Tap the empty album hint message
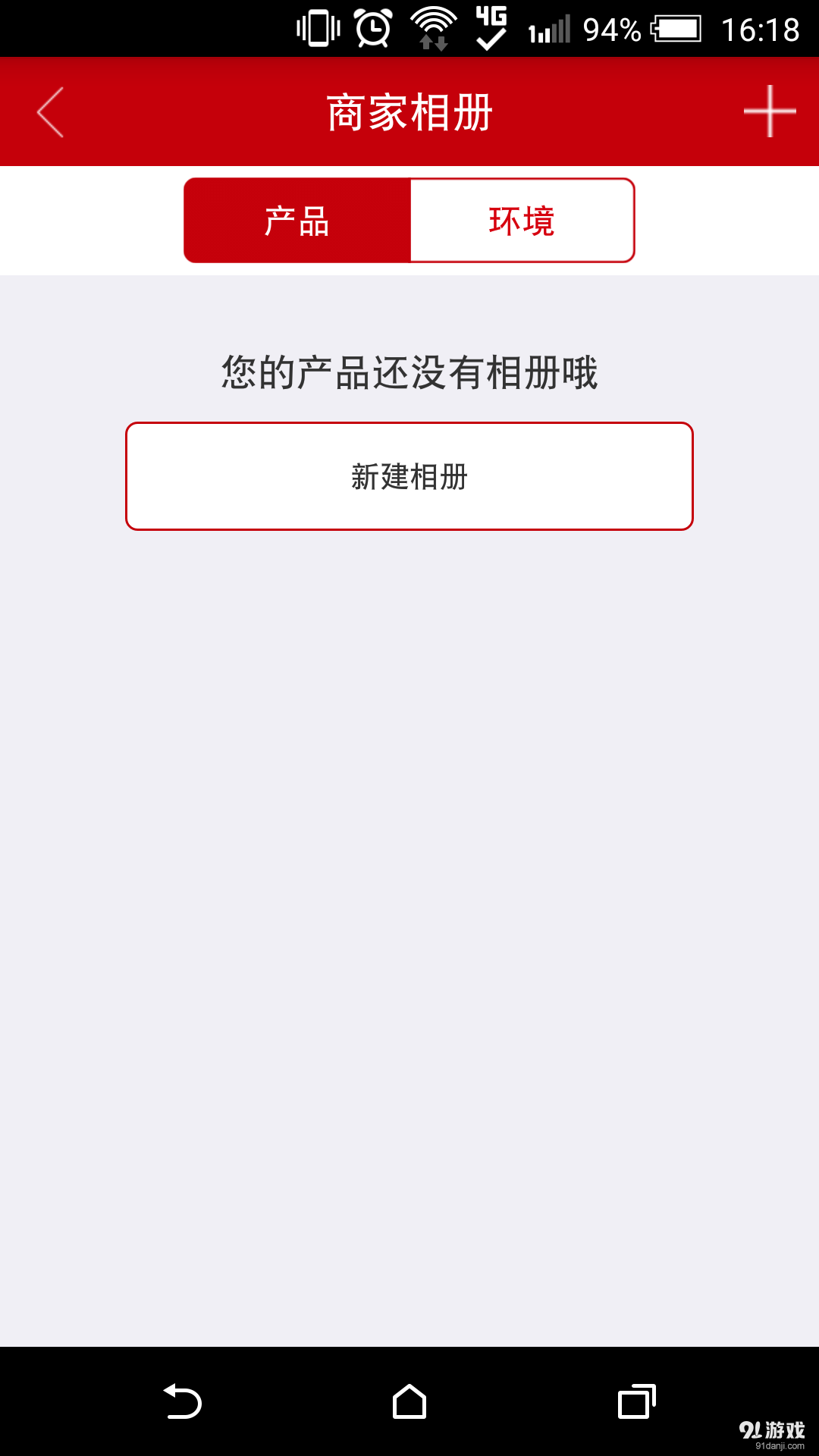 tap(409, 373)
